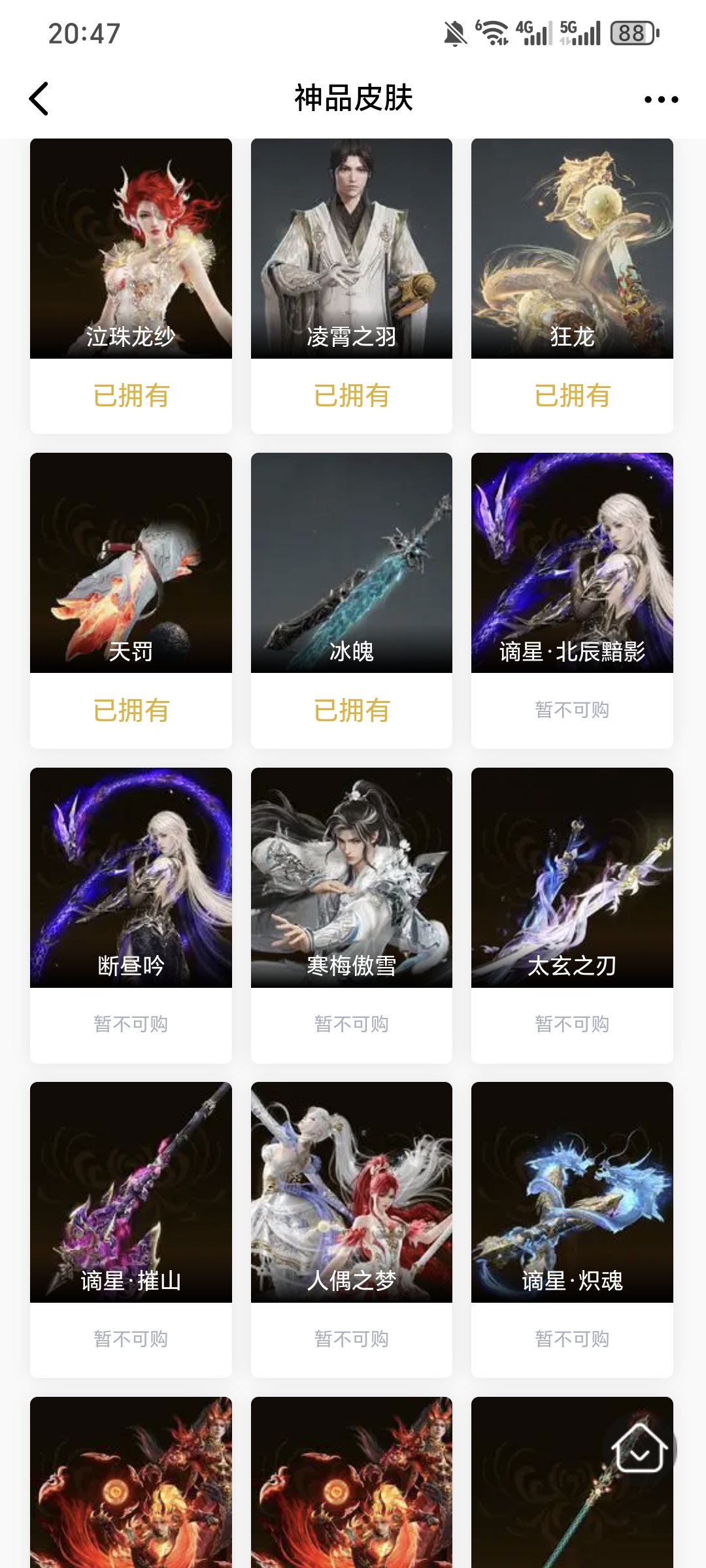Viewport: 706px width, 1568px height.
Task: Open the three-dot overflow menu
Action: coord(661,99)
